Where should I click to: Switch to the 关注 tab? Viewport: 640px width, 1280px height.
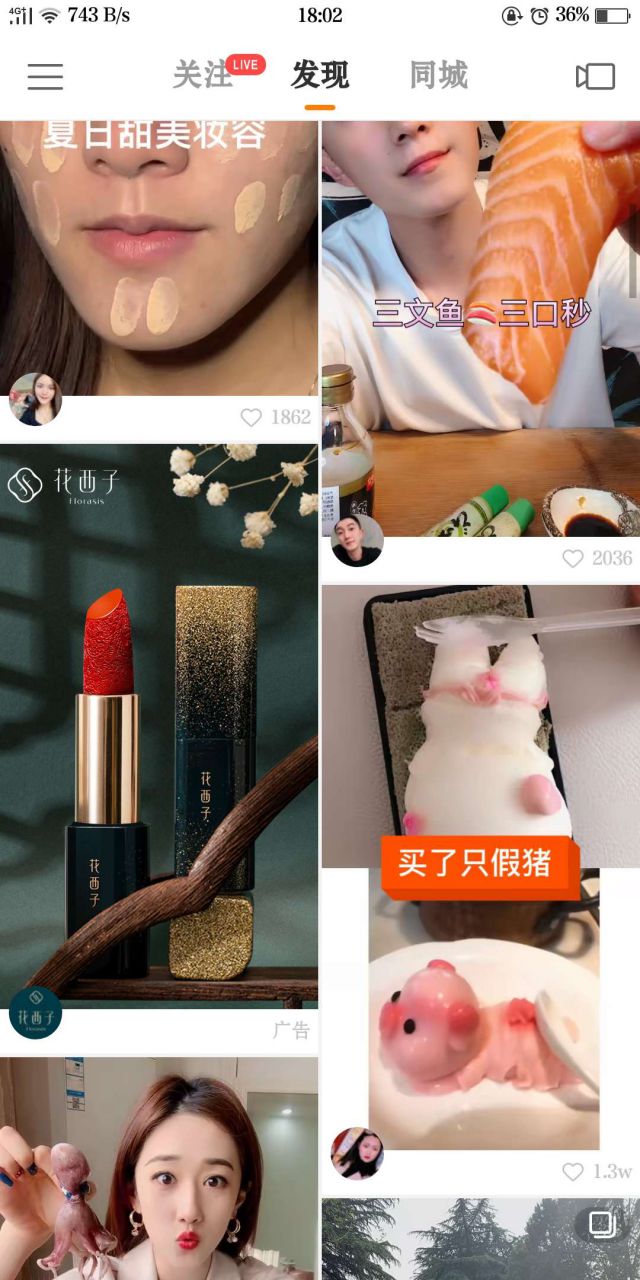coord(203,76)
